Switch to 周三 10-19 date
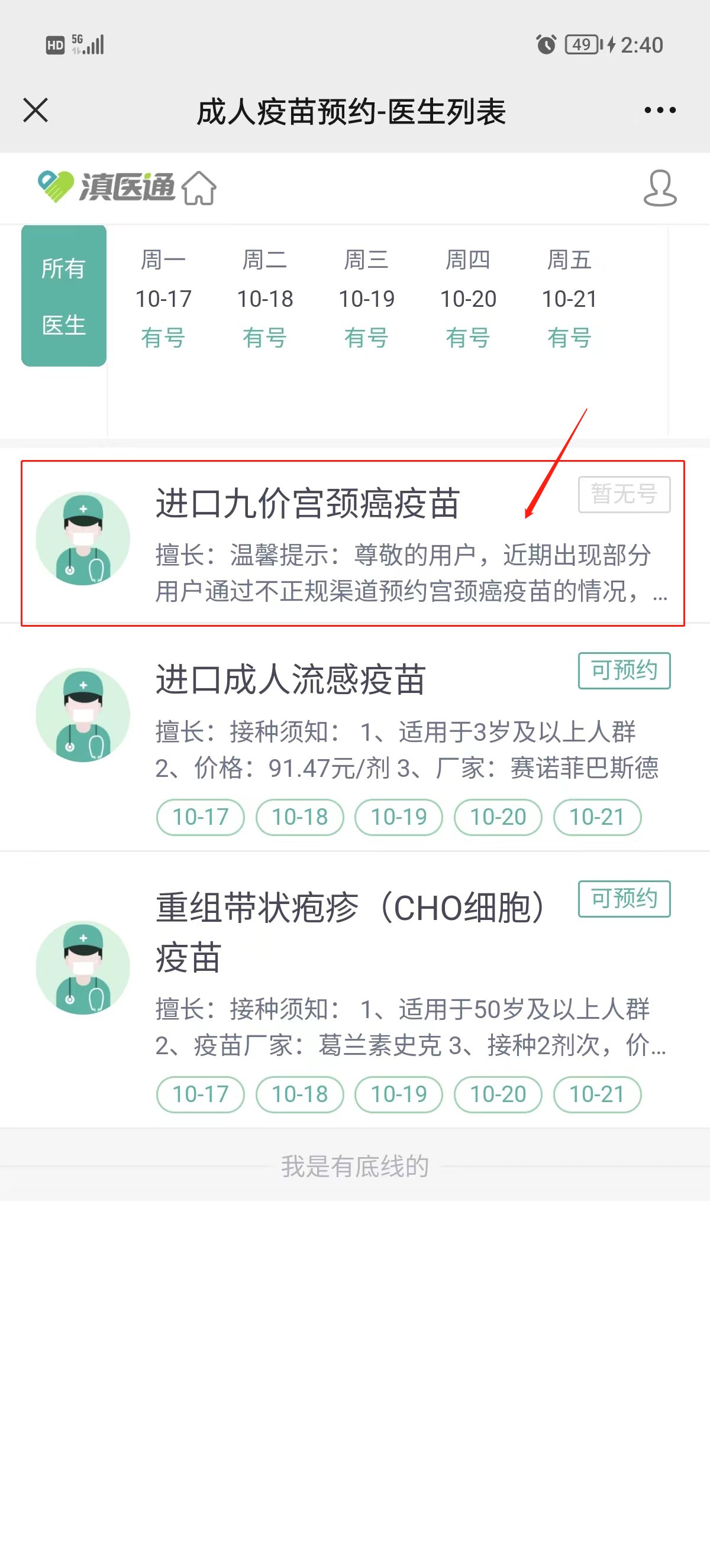 coord(367,298)
